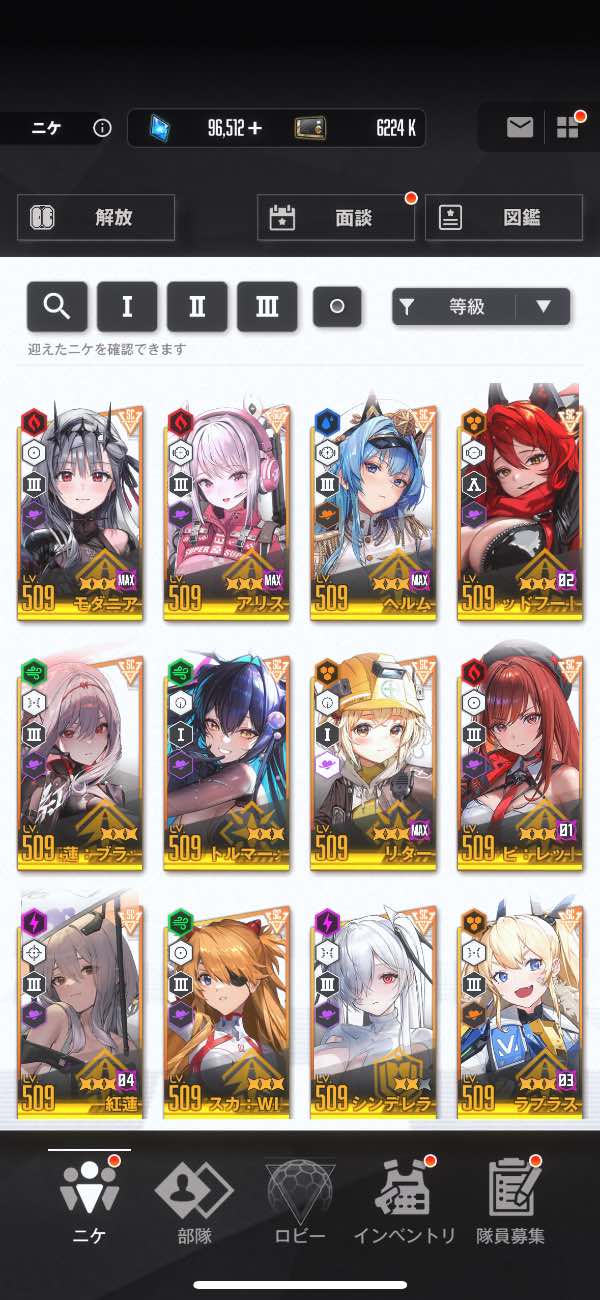
Task: Filter by burst I
Action: [x=127, y=307]
